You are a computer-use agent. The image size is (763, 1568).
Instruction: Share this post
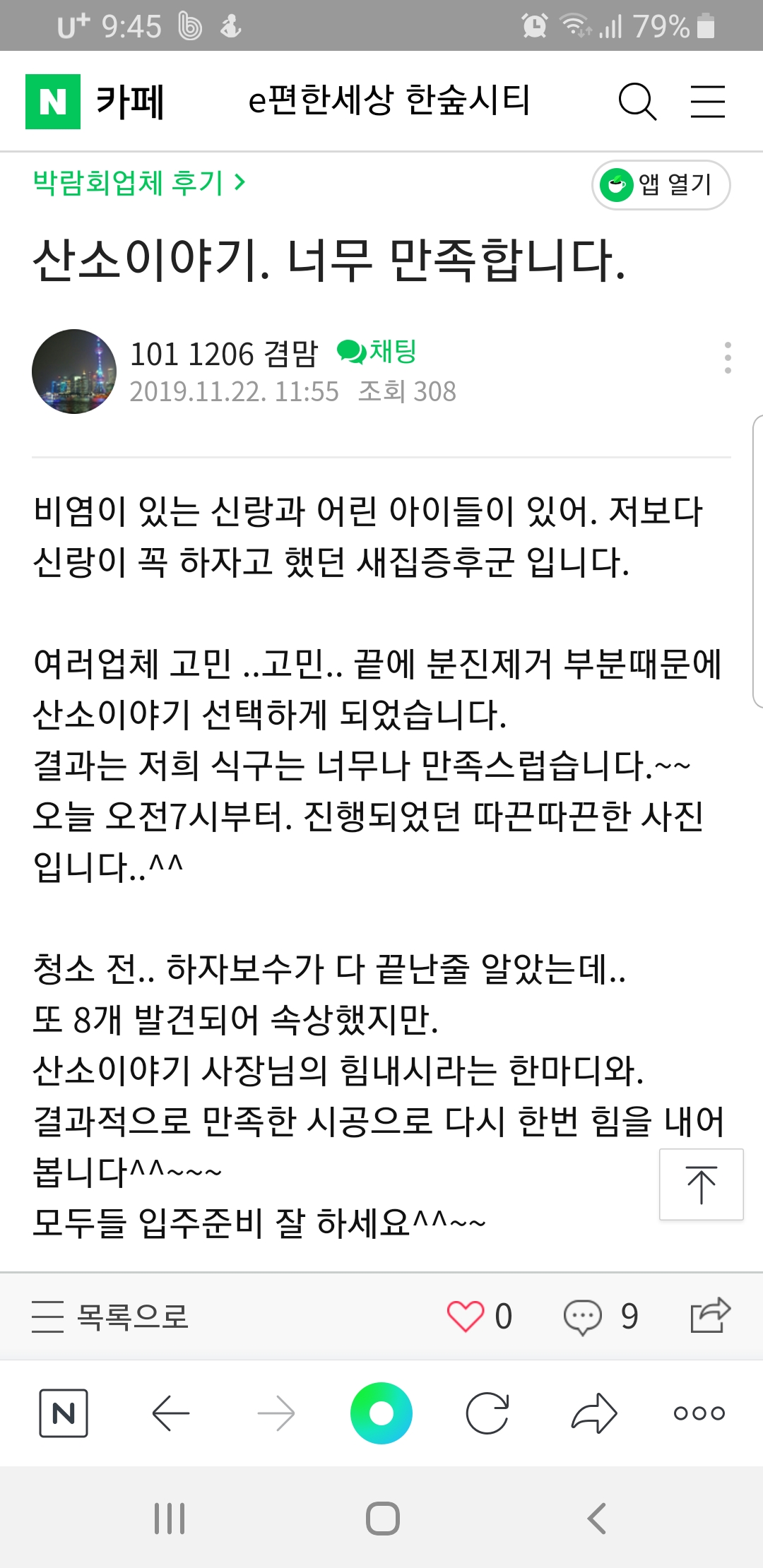[709, 1315]
